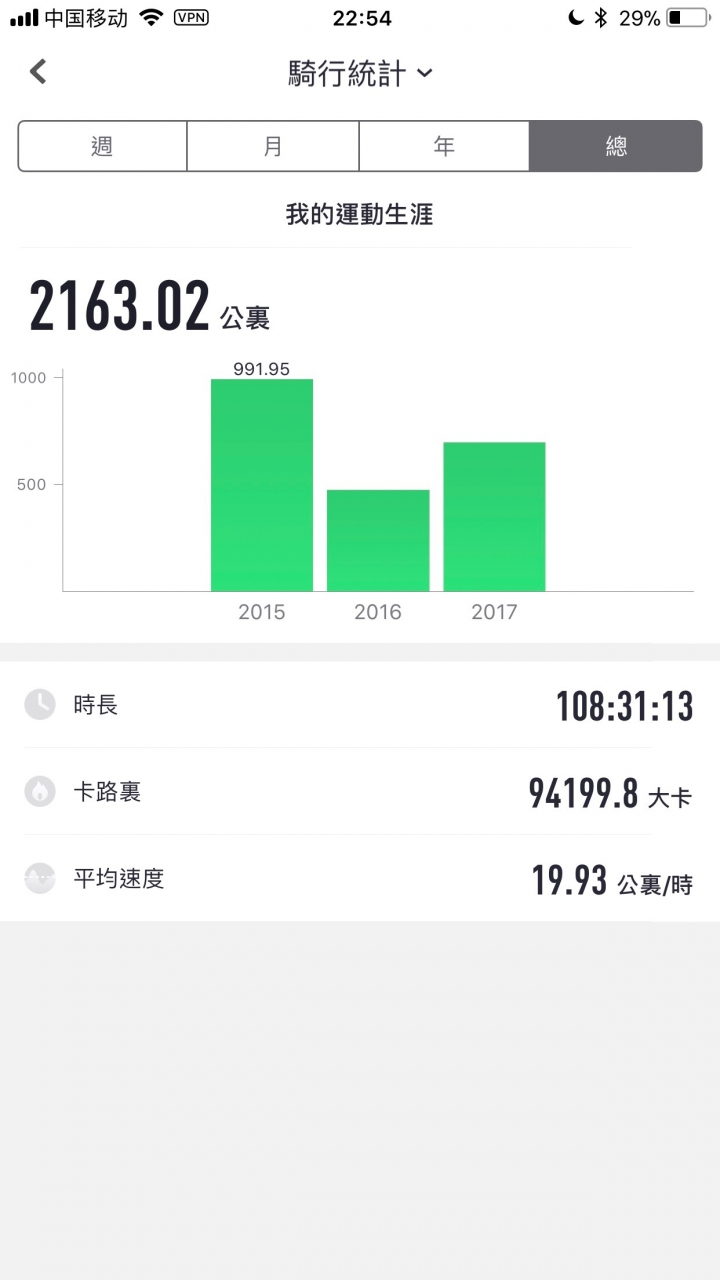Tap the 2015 bar in the chart
Viewport: 720px width, 1280px height.
(x=262, y=485)
